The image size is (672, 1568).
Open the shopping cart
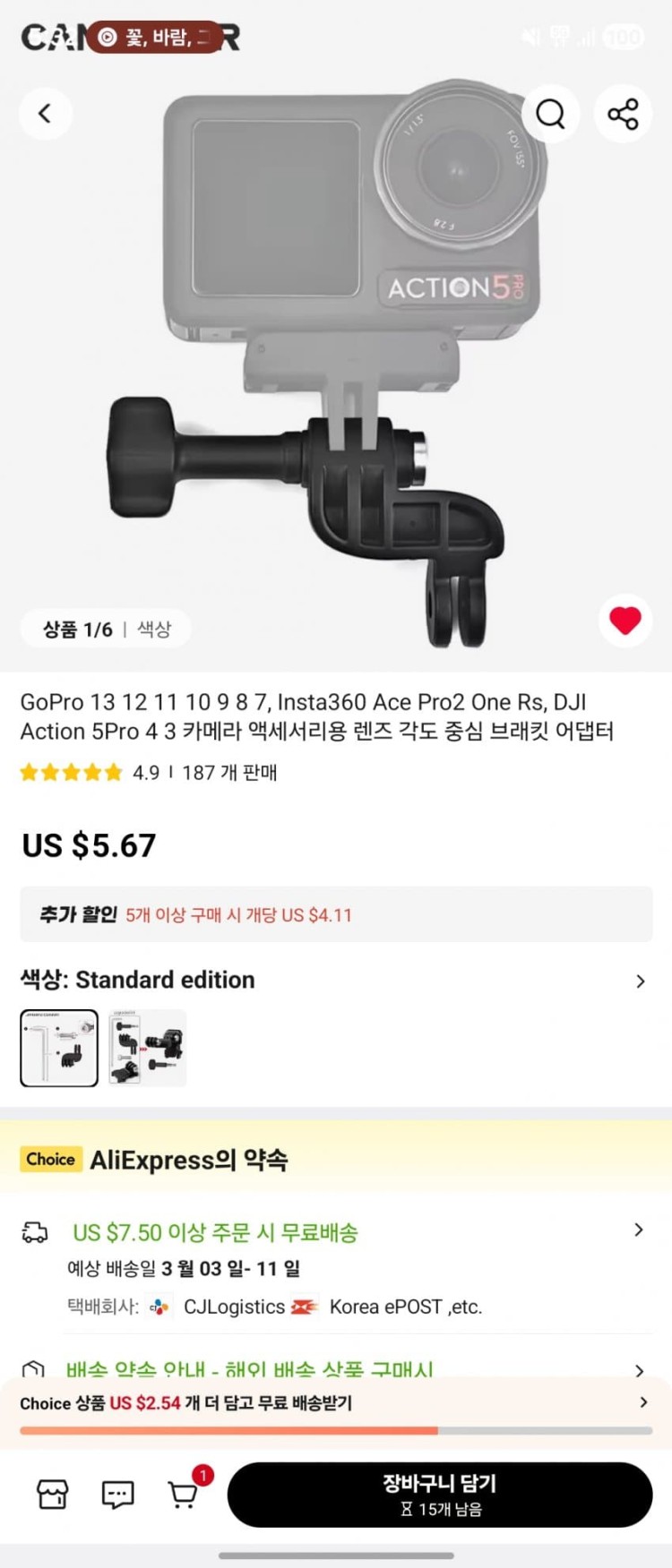coord(184,1494)
